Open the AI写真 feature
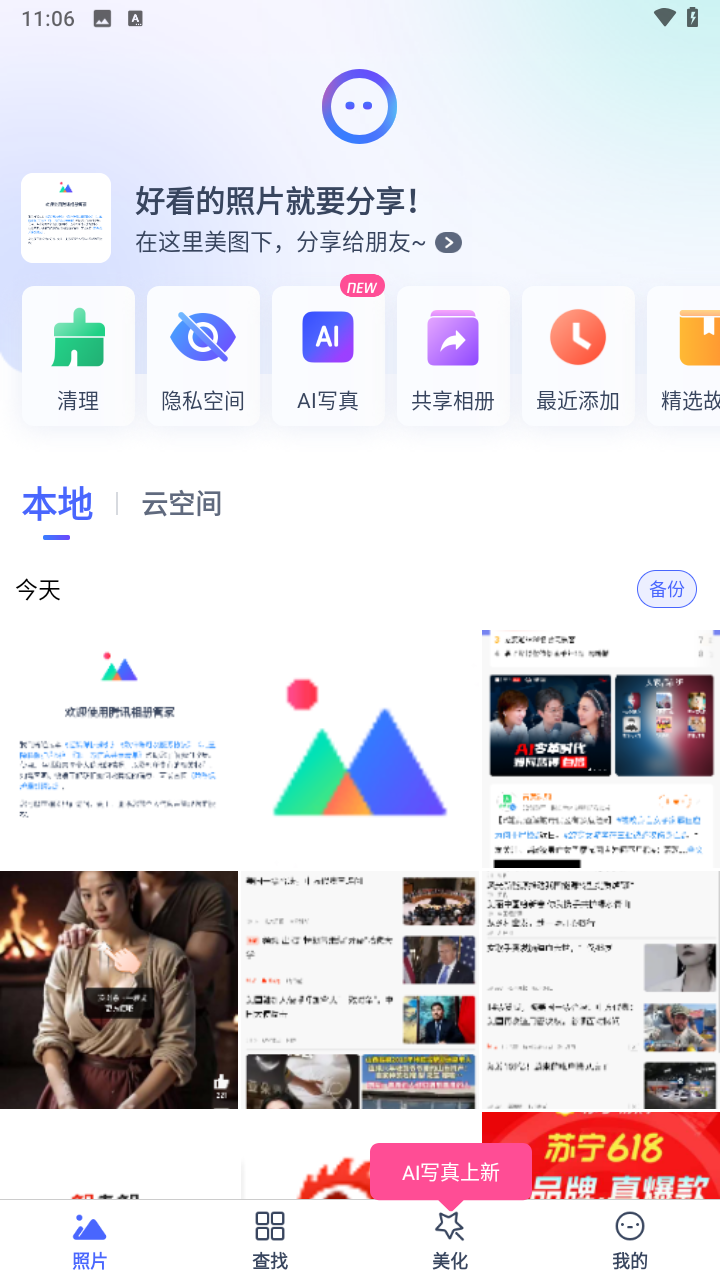The height and width of the screenshot is (1280, 720). (328, 355)
